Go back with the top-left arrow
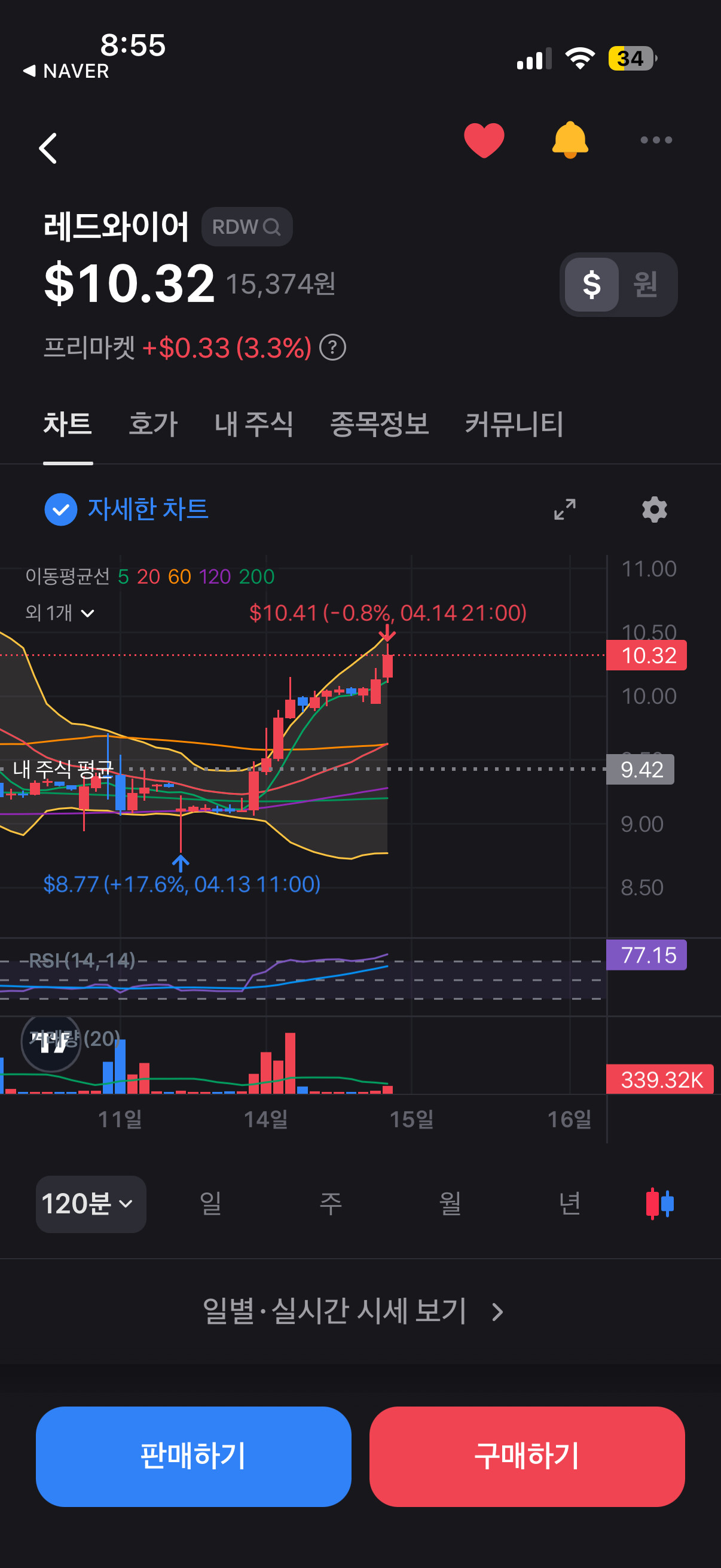 (x=47, y=148)
